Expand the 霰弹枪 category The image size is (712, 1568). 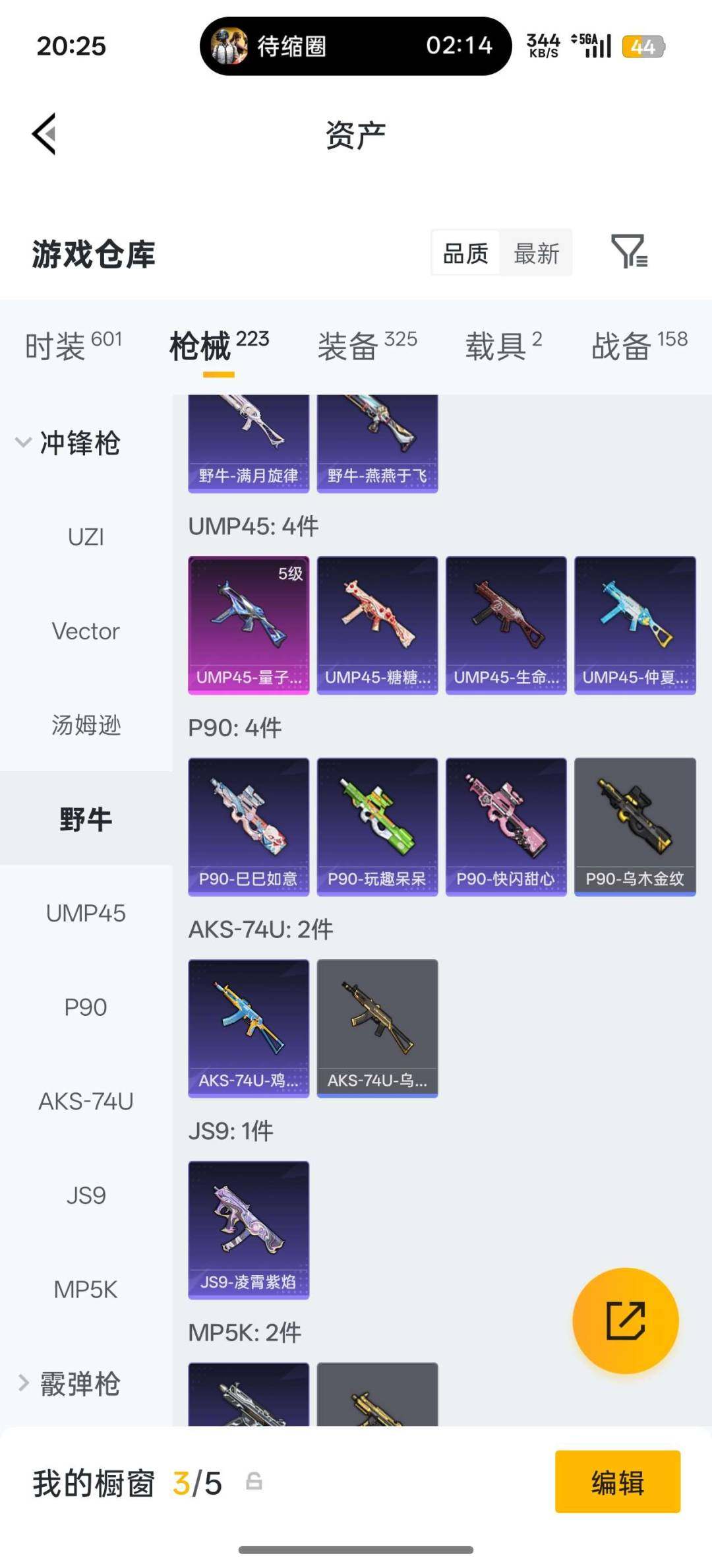(69, 1383)
